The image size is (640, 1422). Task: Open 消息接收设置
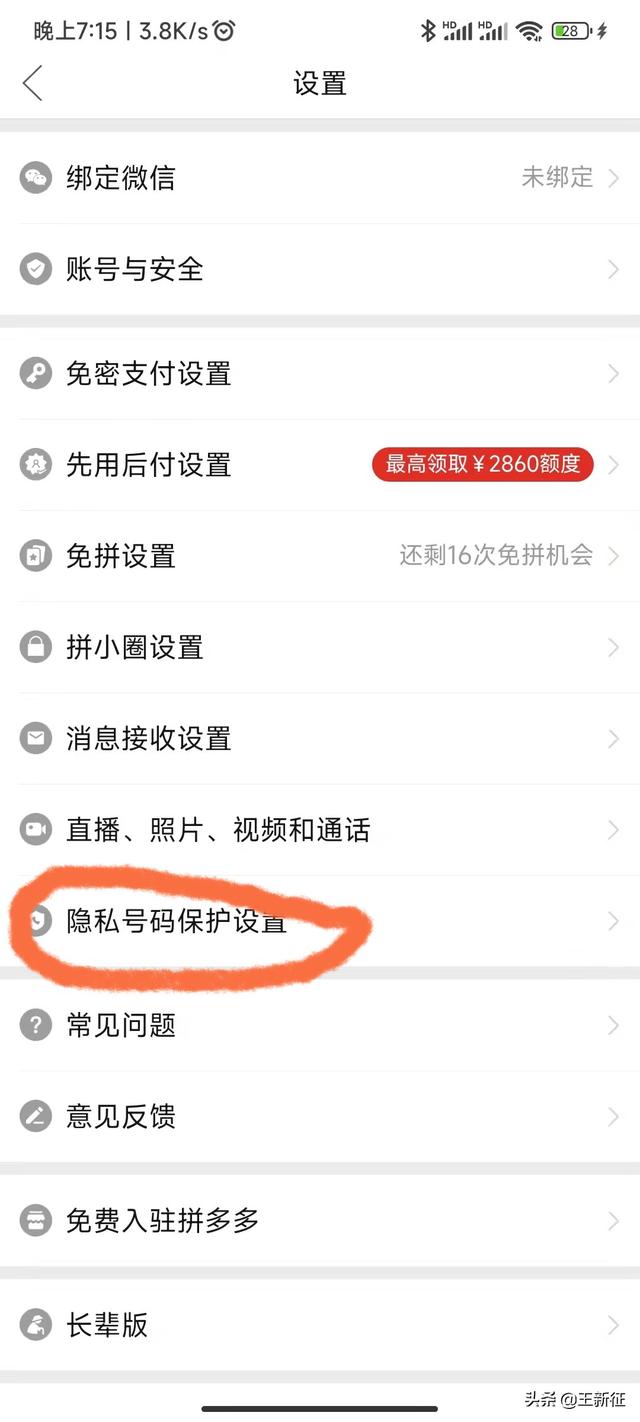pos(320,739)
